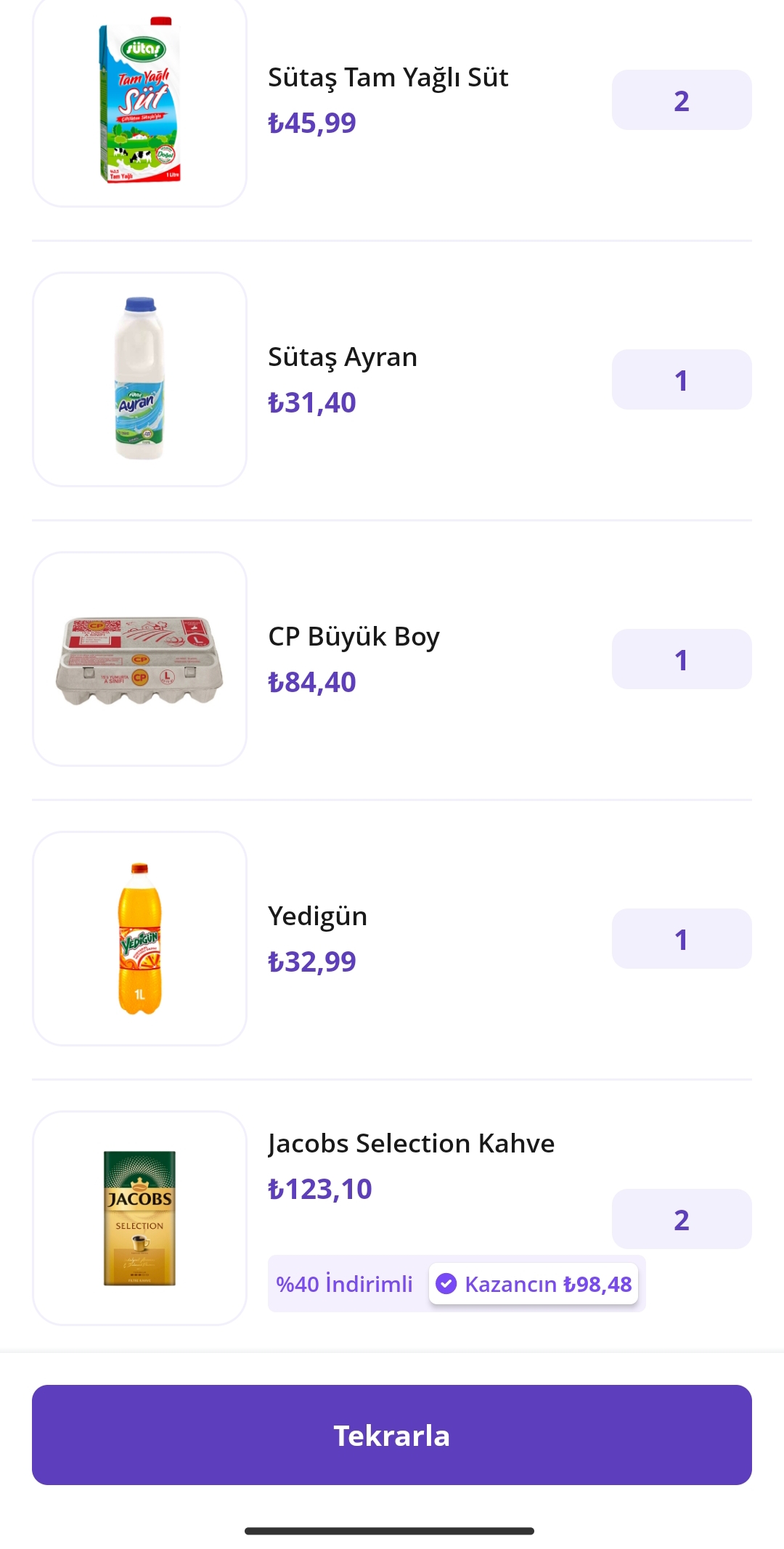This screenshot has height=1549, width=784.
Task: Open the Yedigün product image
Action: tap(139, 938)
